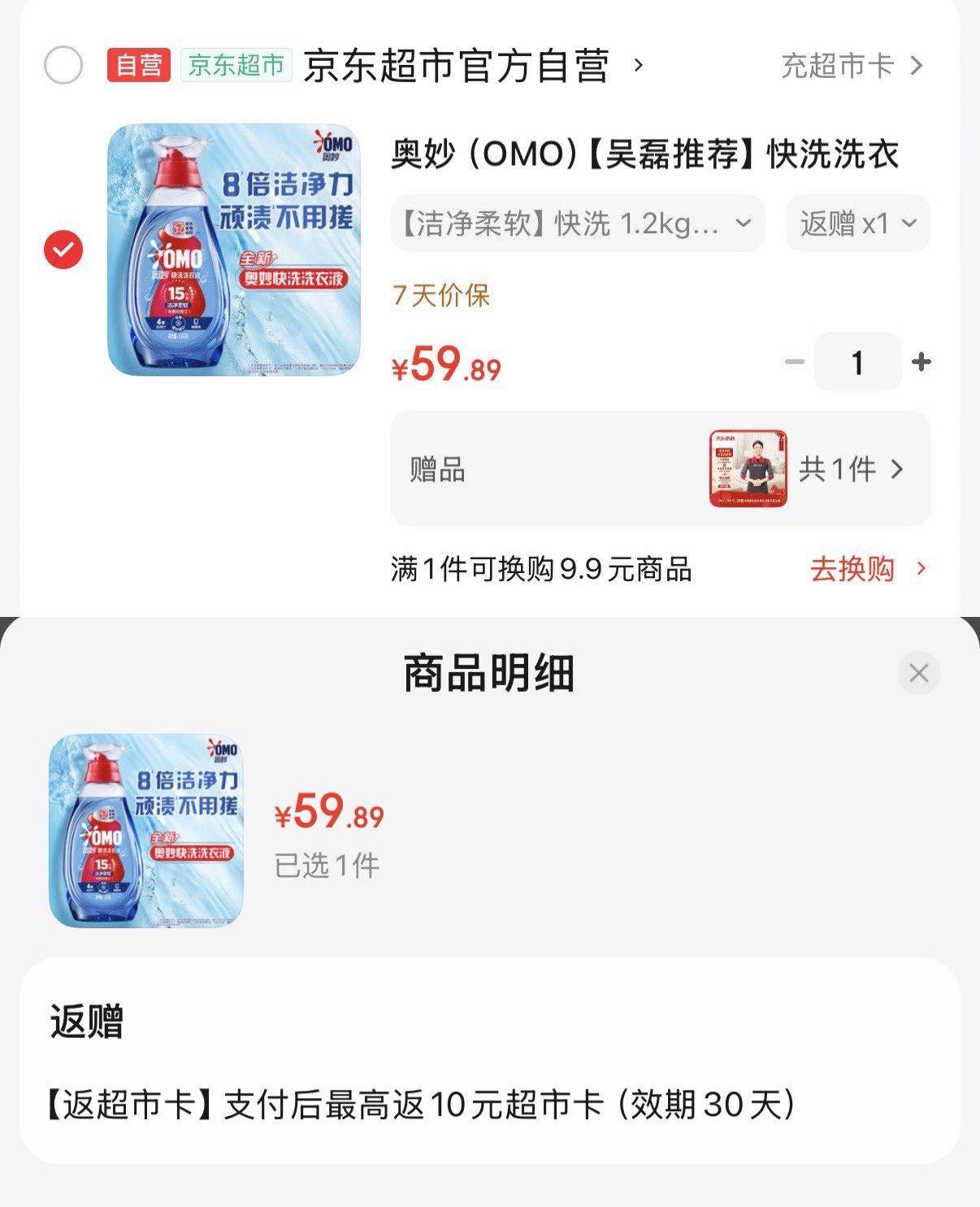Edit the quantity field showing 1
Image resolution: width=980 pixels, height=1207 pixels.
pyautogui.click(x=857, y=363)
